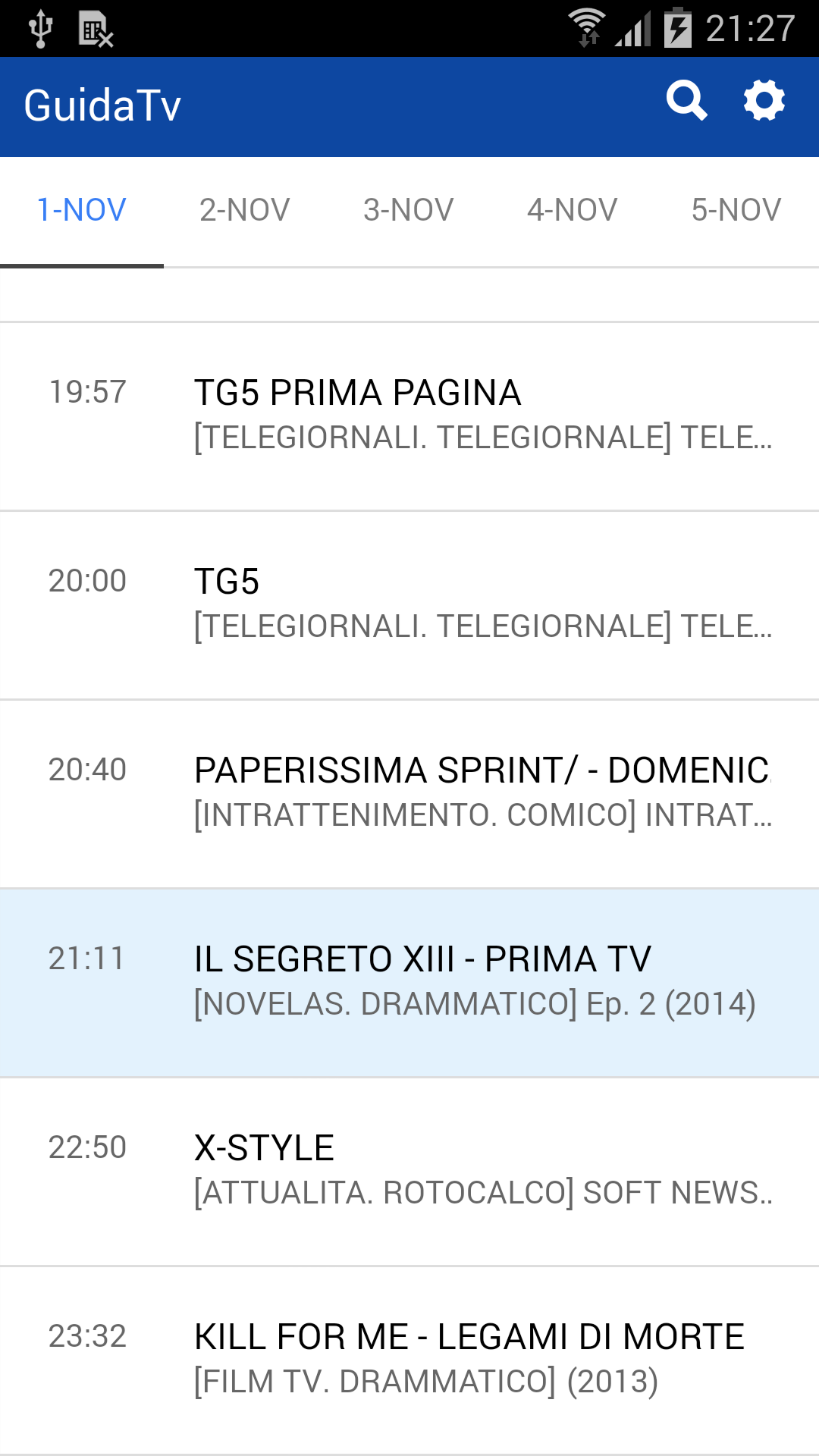Open KILL FOR ME - LEGAMI DI MORTE
Viewport: 819px width, 1456px height.
[409, 1359]
